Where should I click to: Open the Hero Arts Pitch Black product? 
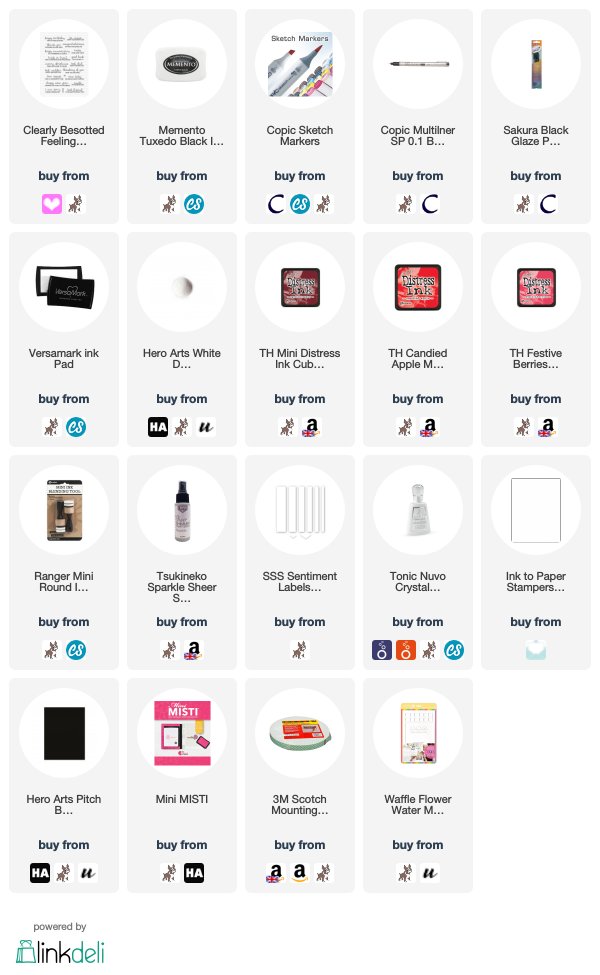point(64,734)
